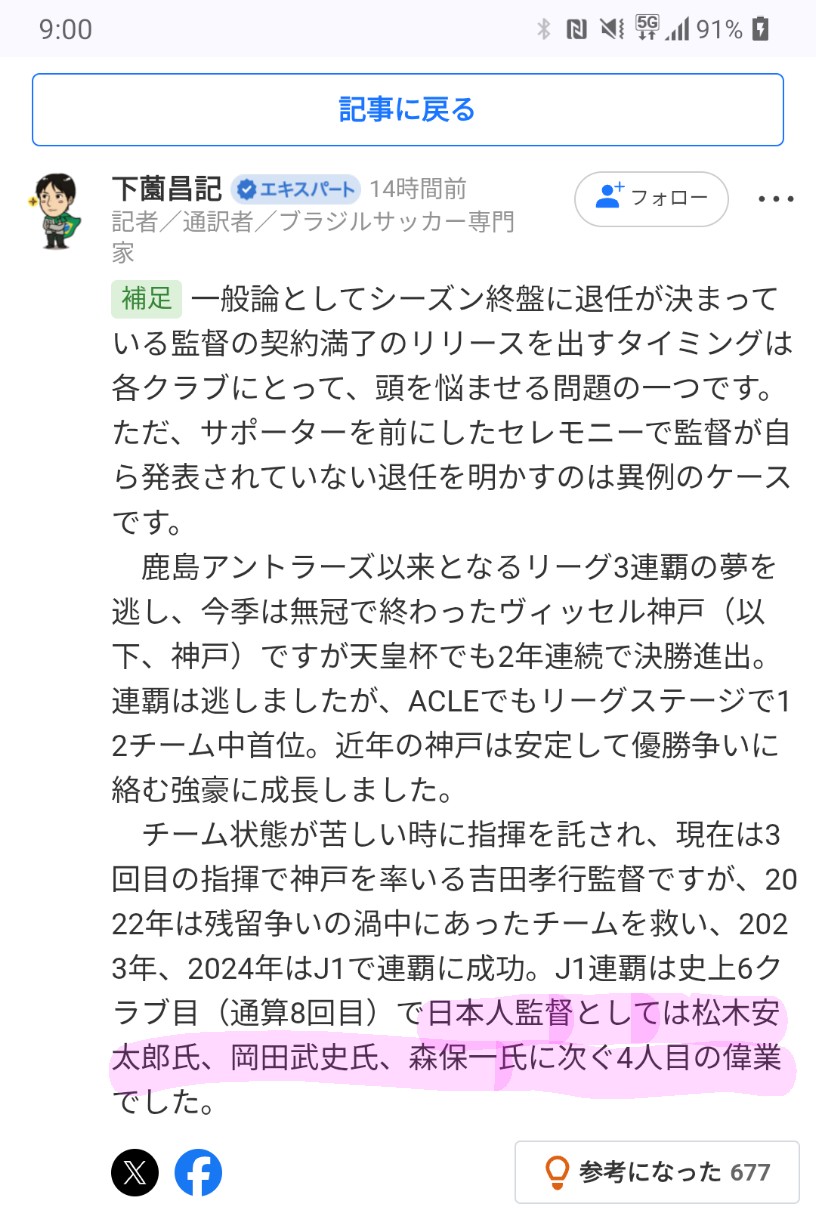The image size is (816, 1210).
Task: Open the three-dot overflow menu
Action: 775,199
